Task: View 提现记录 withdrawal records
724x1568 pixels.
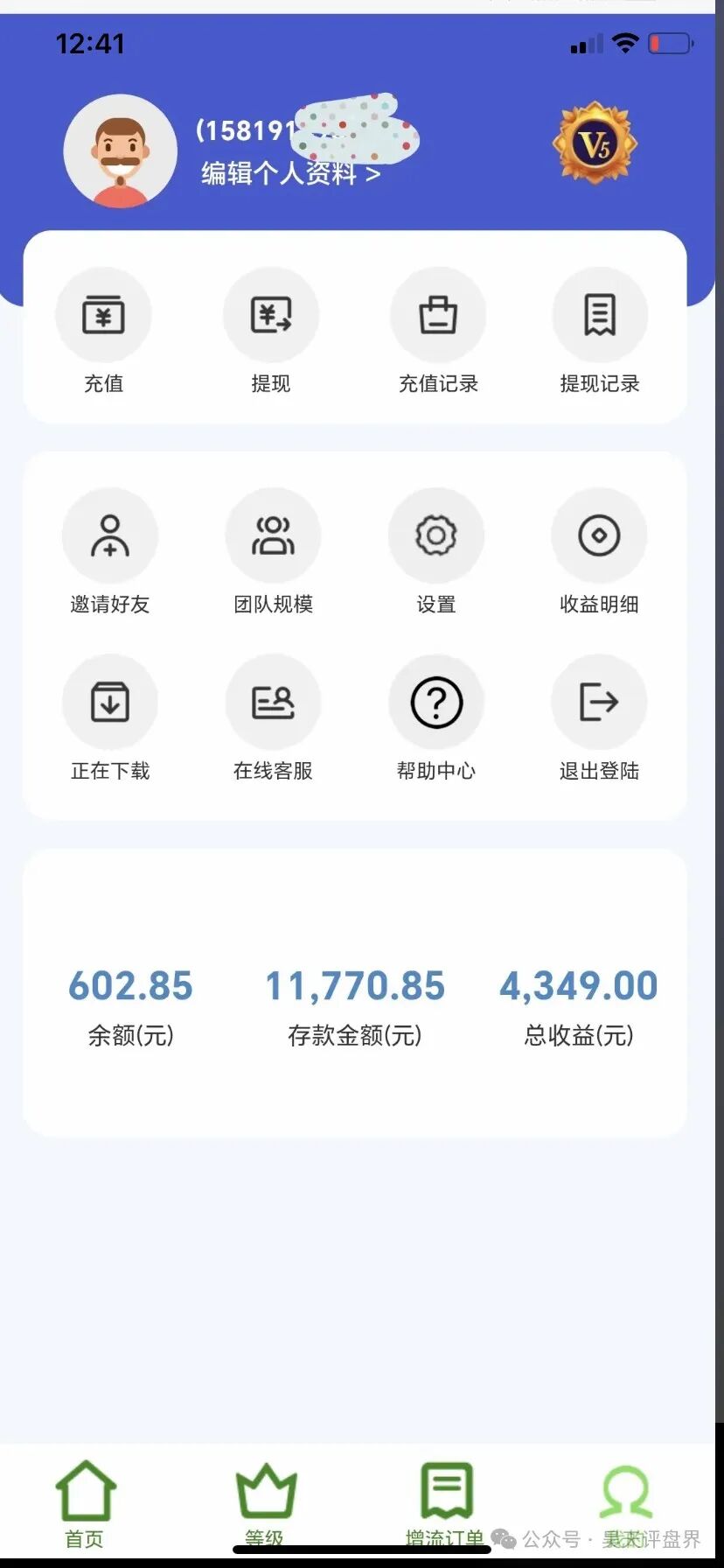Action: click(600, 315)
